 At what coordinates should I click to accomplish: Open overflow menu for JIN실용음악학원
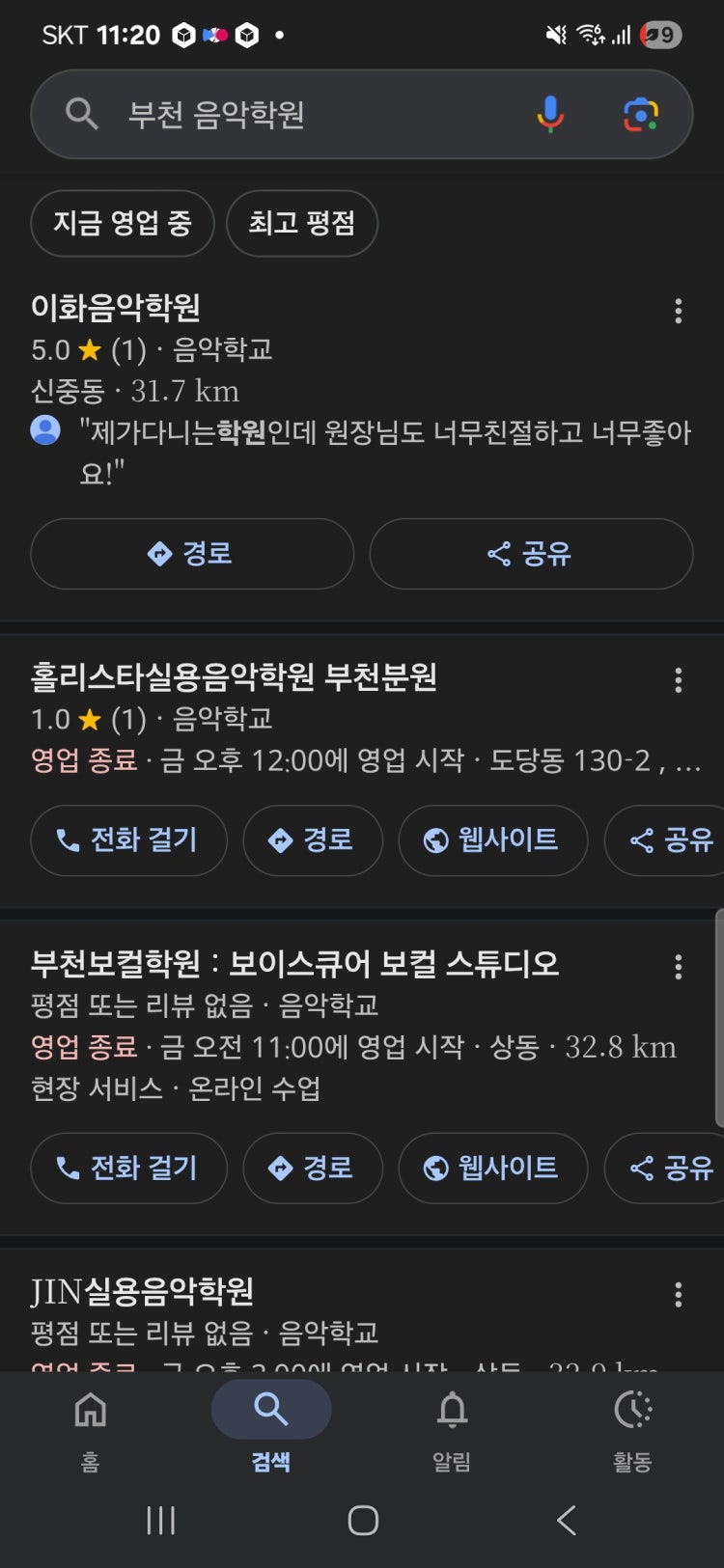click(x=679, y=1295)
